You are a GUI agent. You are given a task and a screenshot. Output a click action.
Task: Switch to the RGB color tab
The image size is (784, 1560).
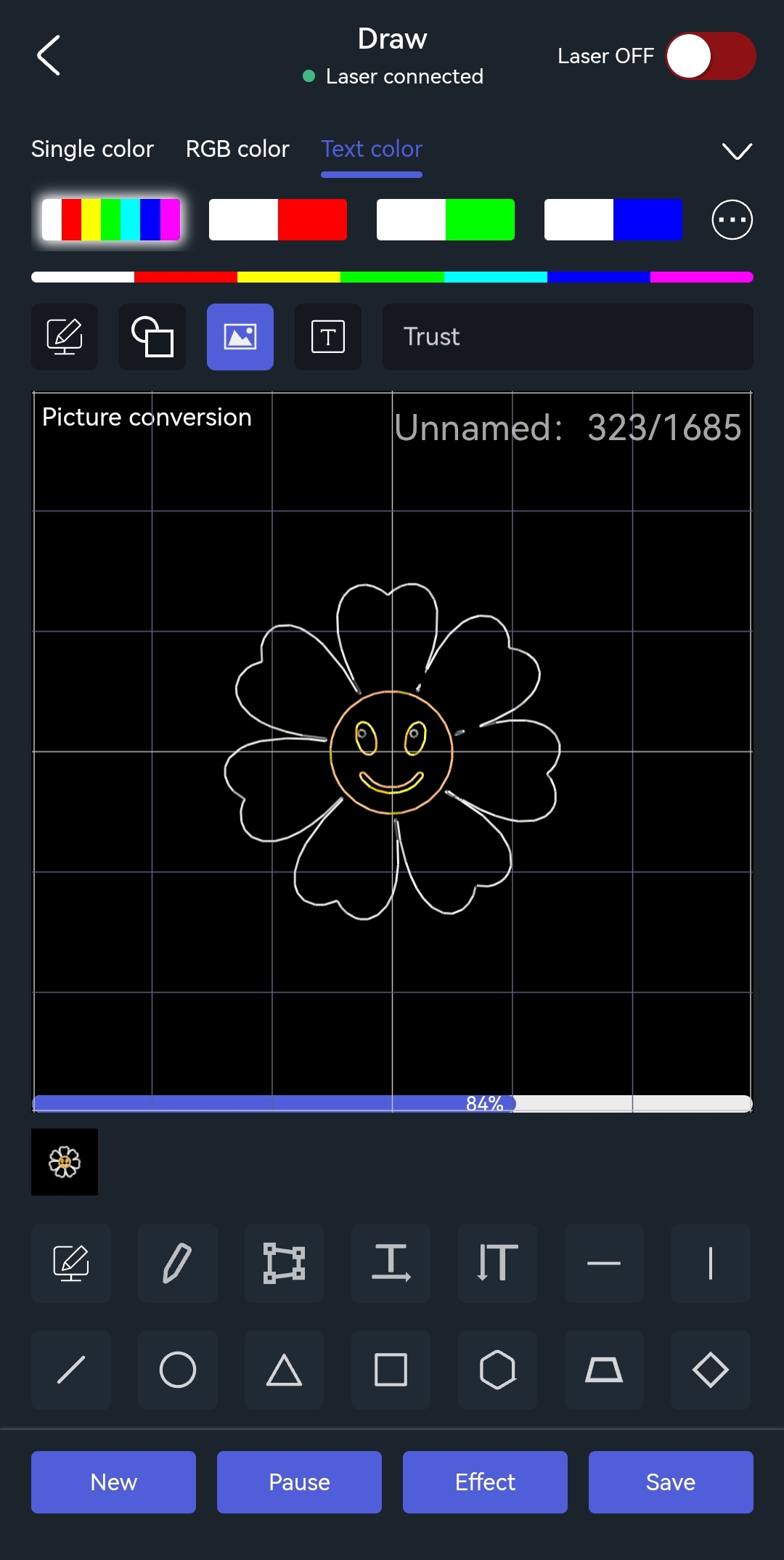(x=237, y=149)
